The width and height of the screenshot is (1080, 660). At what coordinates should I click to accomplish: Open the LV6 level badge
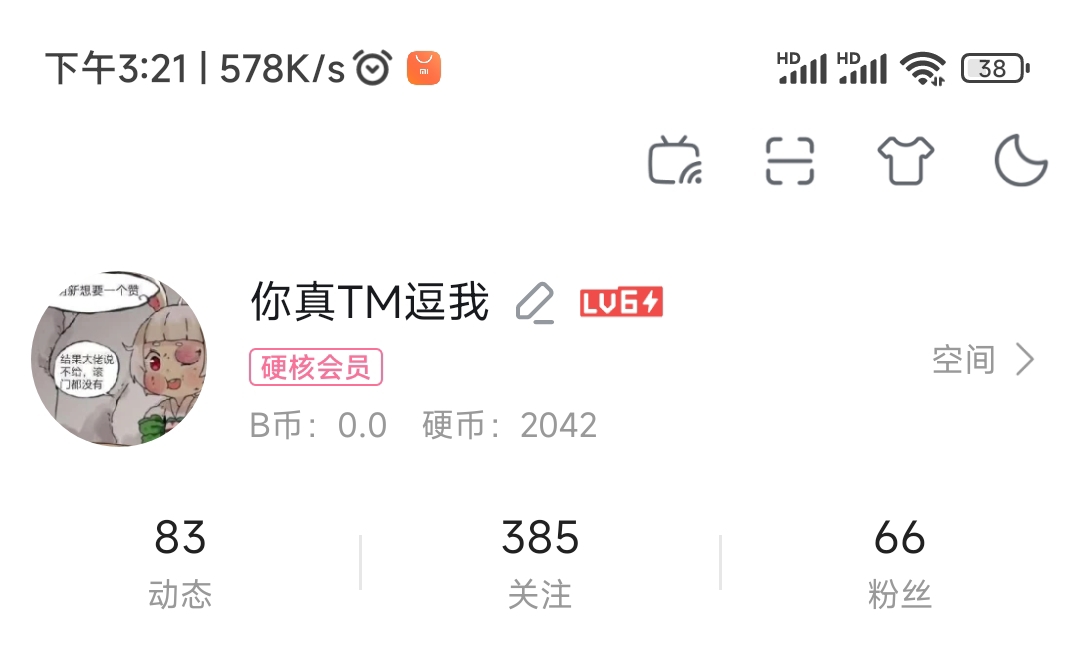621,302
